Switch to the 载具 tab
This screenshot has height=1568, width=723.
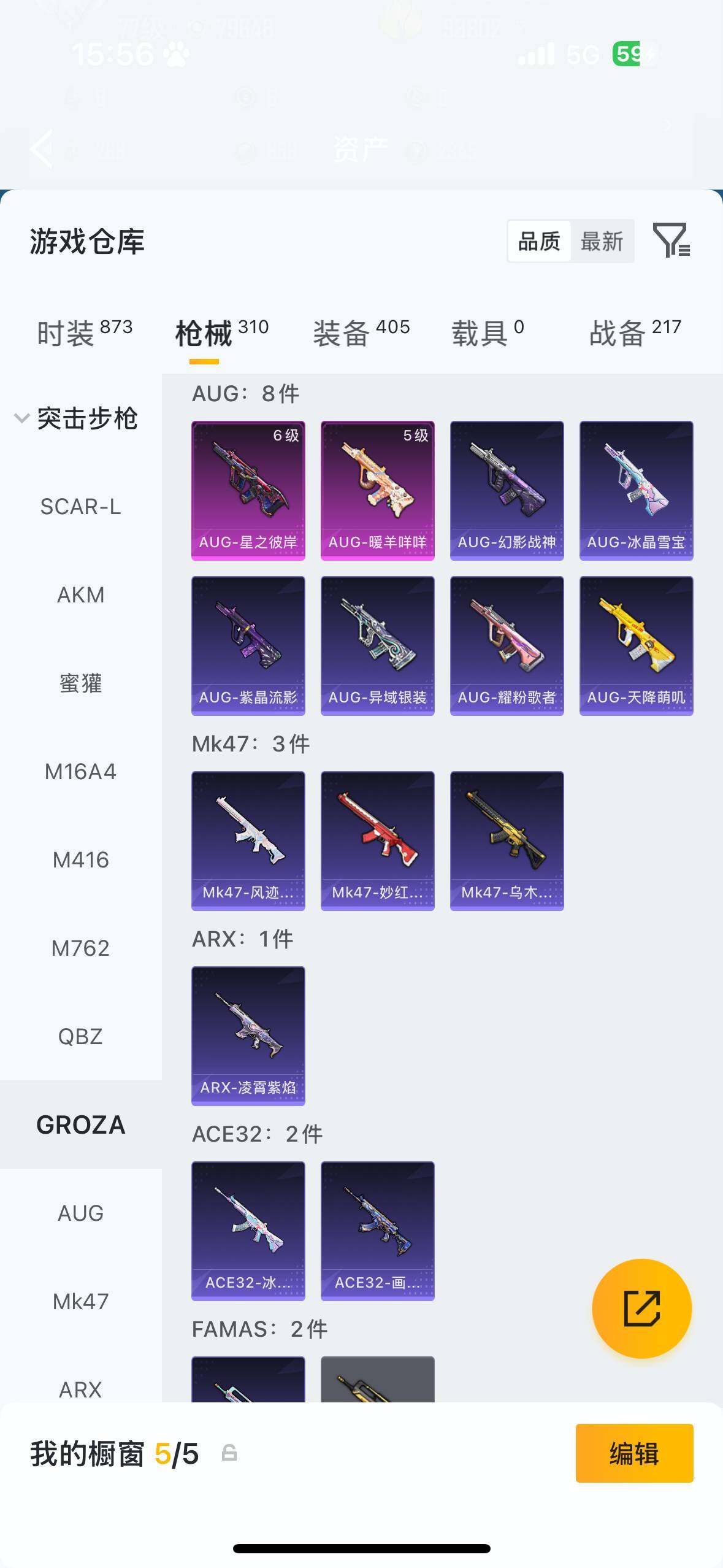[x=488, y=333]
